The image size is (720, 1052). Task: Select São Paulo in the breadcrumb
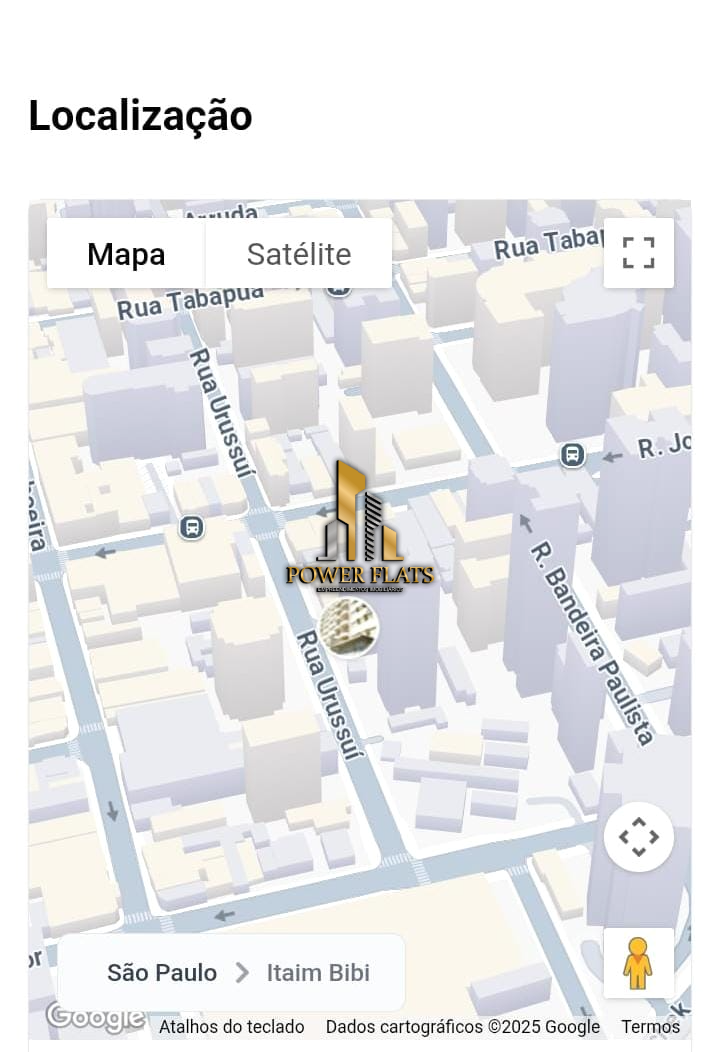pos(162,973)
